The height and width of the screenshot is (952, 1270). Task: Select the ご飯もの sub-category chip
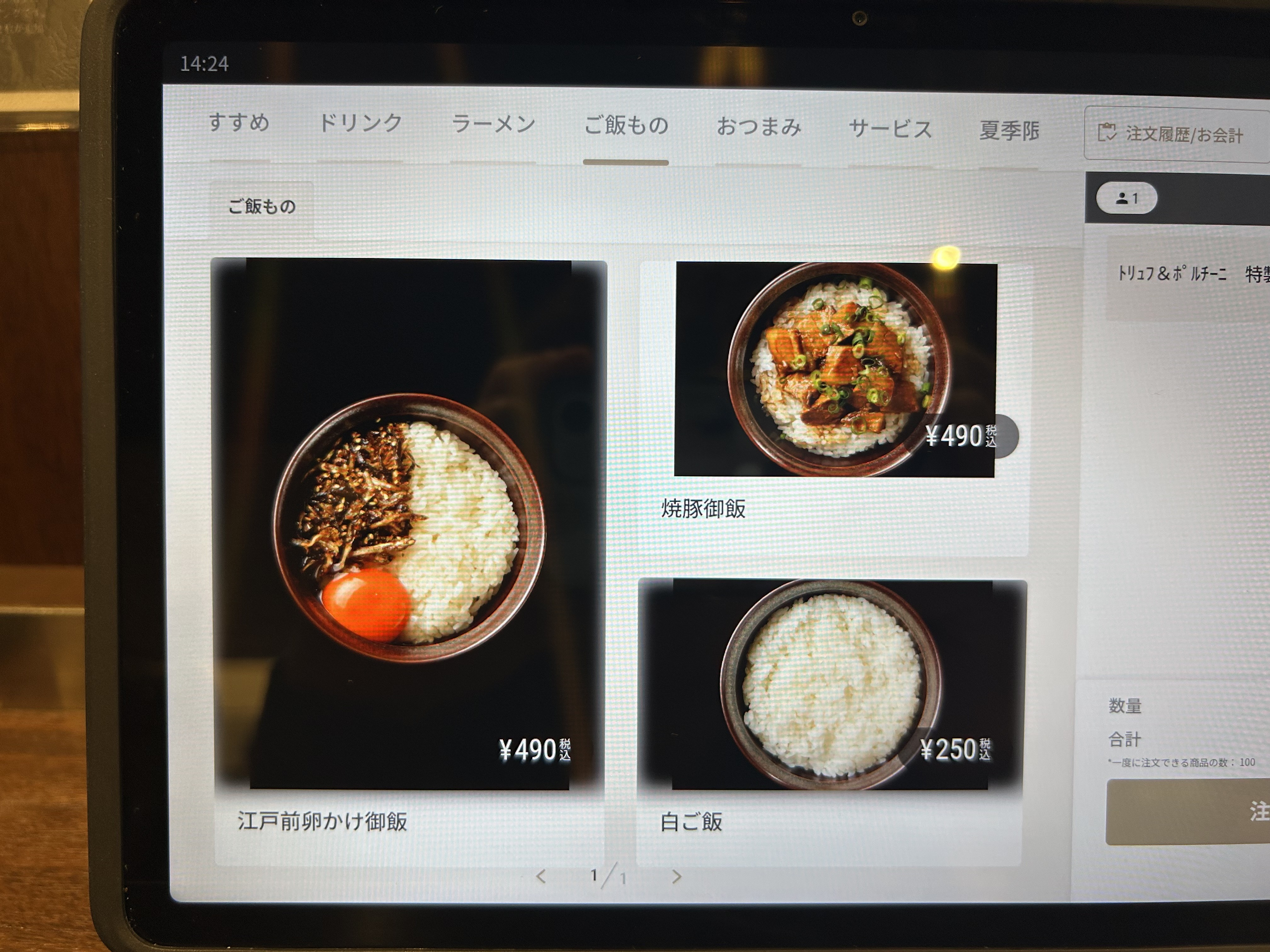(262, 207)
